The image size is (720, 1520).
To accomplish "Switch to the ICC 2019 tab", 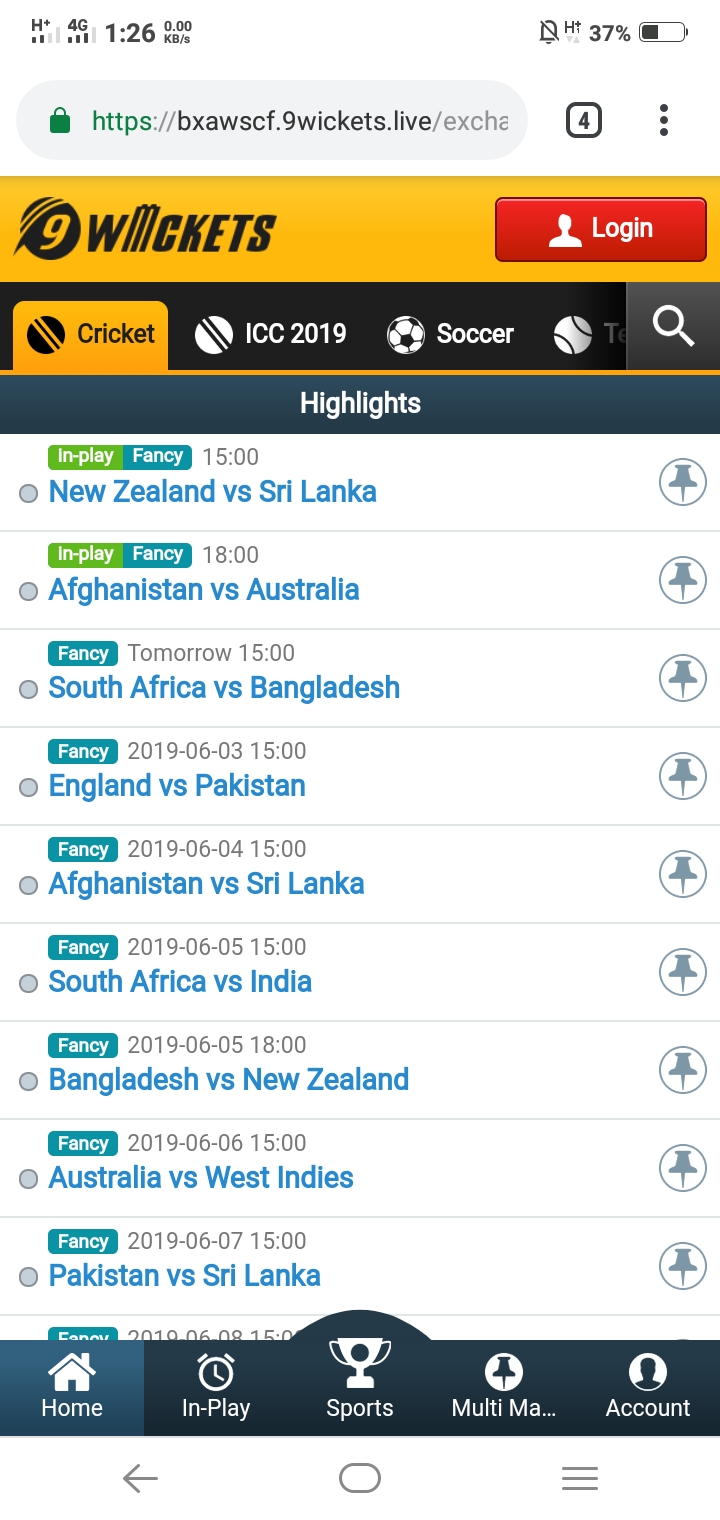I will 270,334.
